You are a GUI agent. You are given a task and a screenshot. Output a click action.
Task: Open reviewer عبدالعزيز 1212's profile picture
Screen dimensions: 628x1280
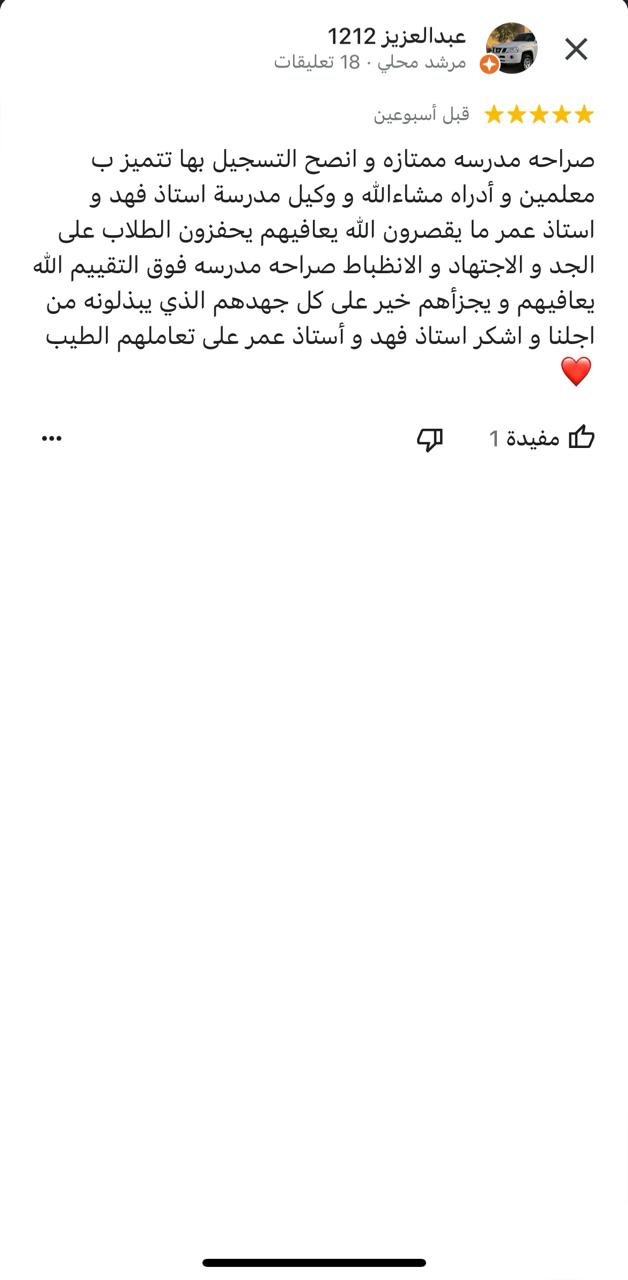click(x=511, y=48)
